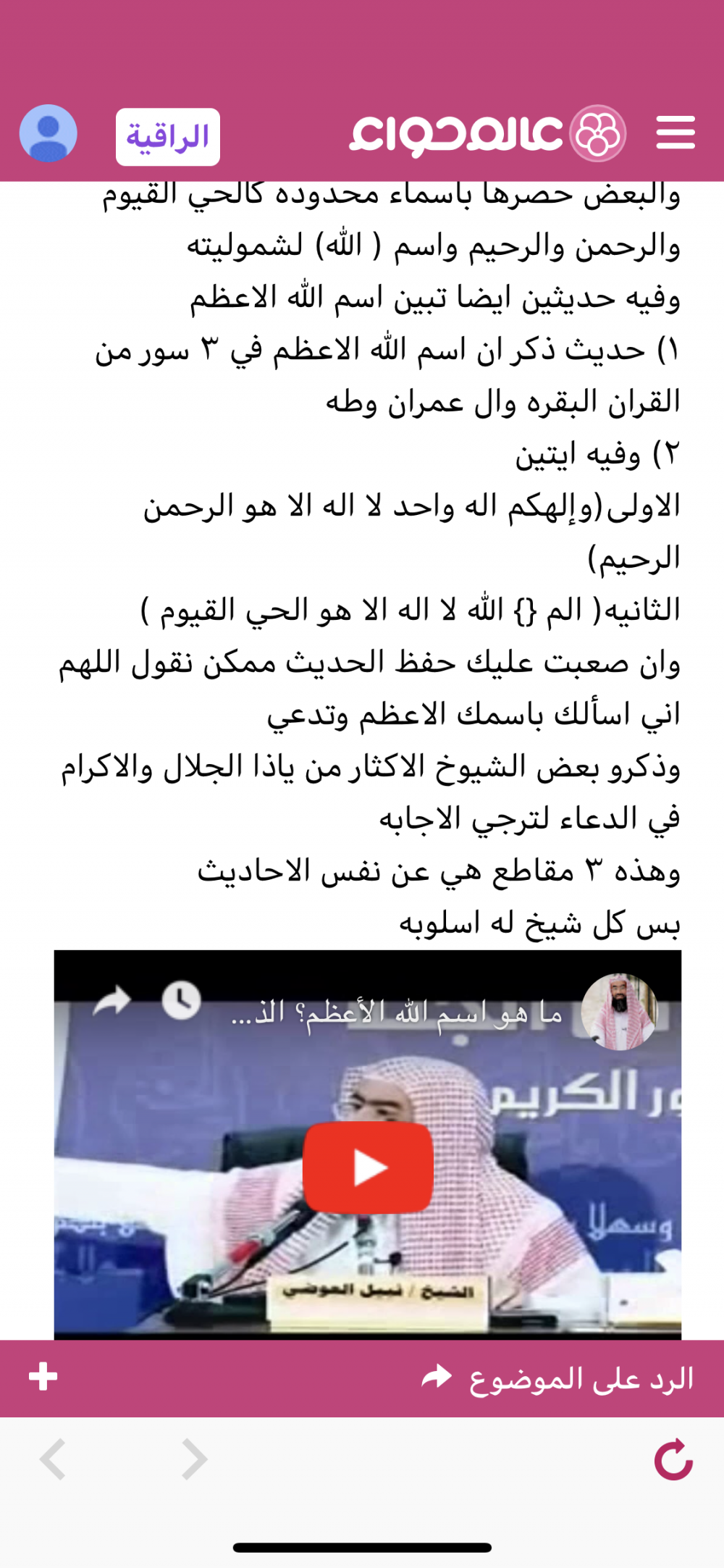Share the embedded video
This screenshot has width=724, height=1568.
[112, 1002]
